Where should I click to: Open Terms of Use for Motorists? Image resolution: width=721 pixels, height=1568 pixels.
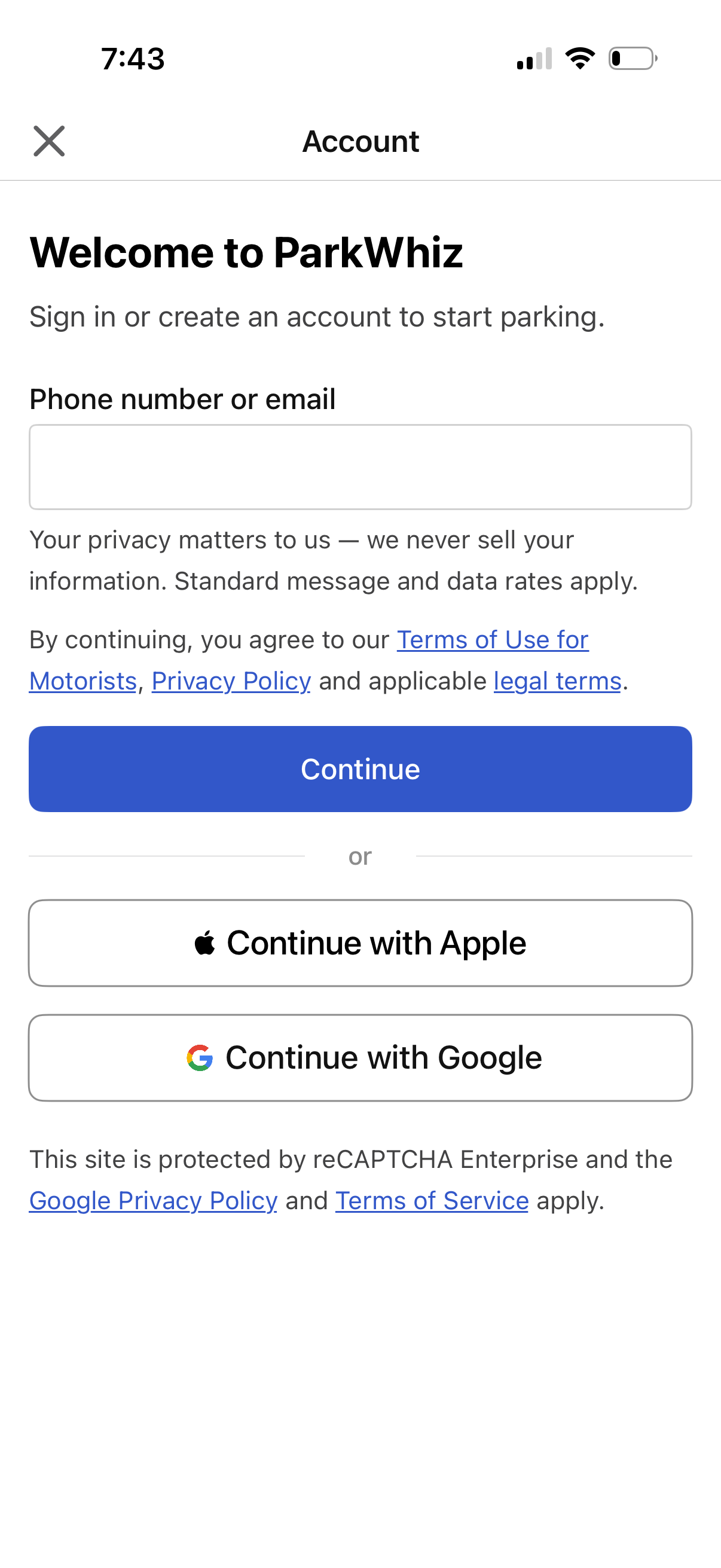point(491,640)
